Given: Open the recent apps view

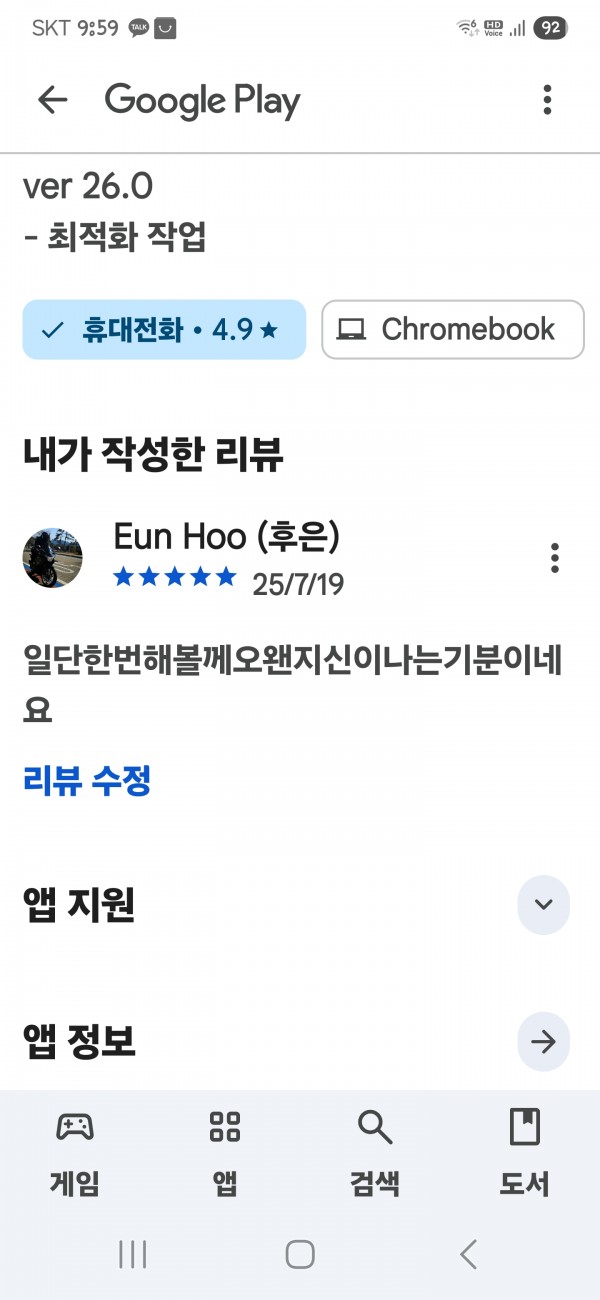Looking at the screenshot, I should [x=132, y=1254].
